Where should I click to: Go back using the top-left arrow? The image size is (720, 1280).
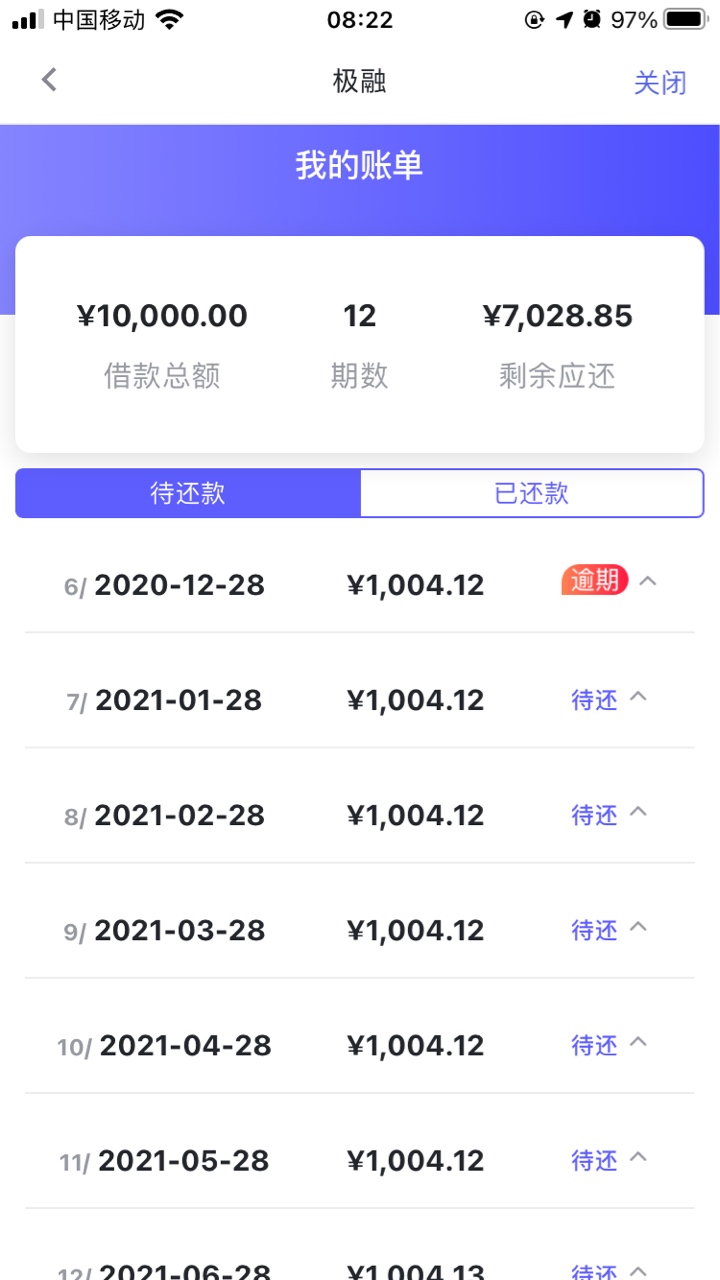49,80
